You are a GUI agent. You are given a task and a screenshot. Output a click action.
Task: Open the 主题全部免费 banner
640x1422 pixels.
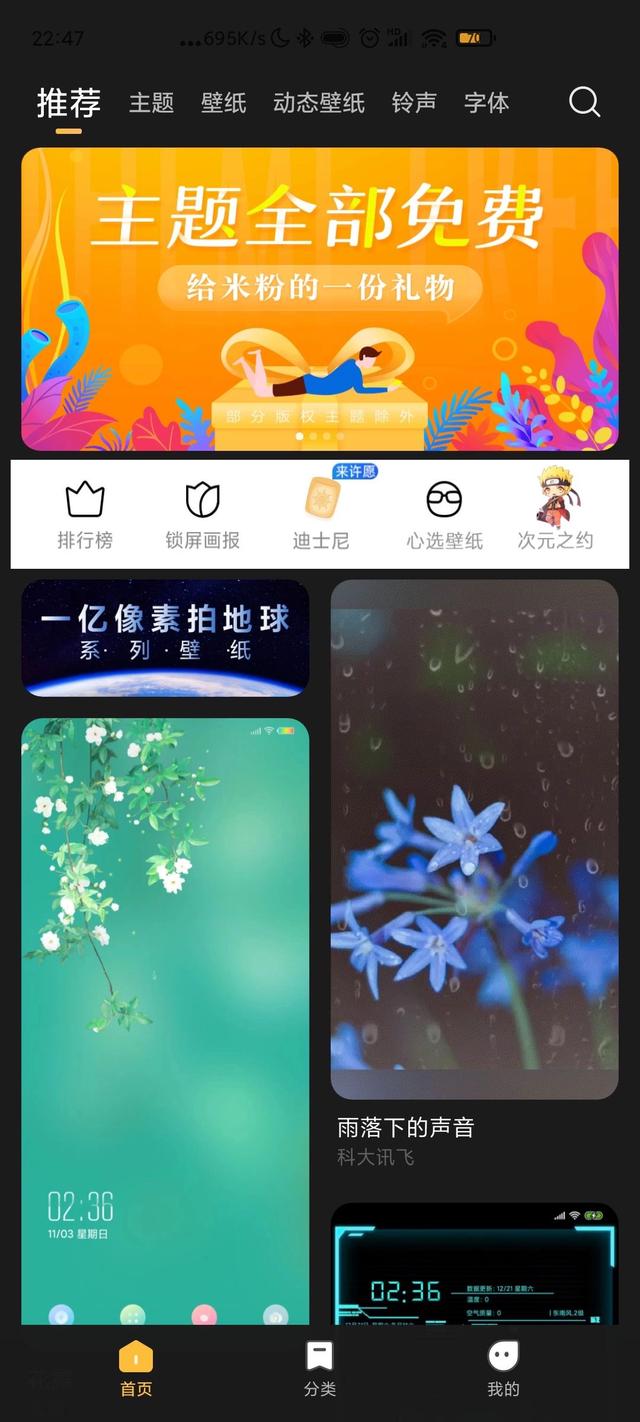(320, 299)
